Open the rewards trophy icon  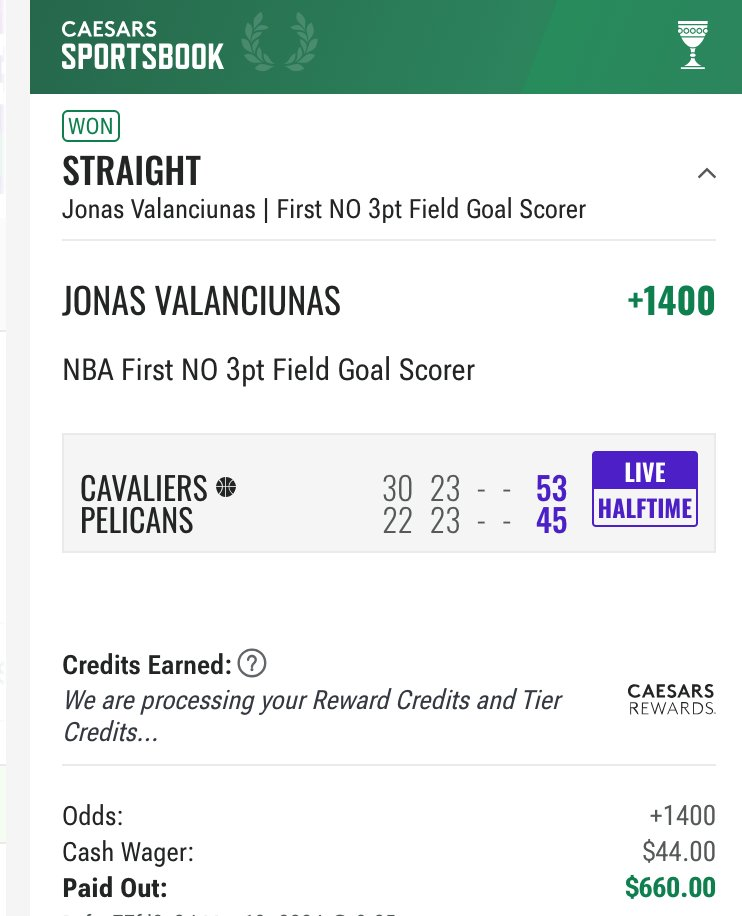pyautogui.click(x=692, y=45)
